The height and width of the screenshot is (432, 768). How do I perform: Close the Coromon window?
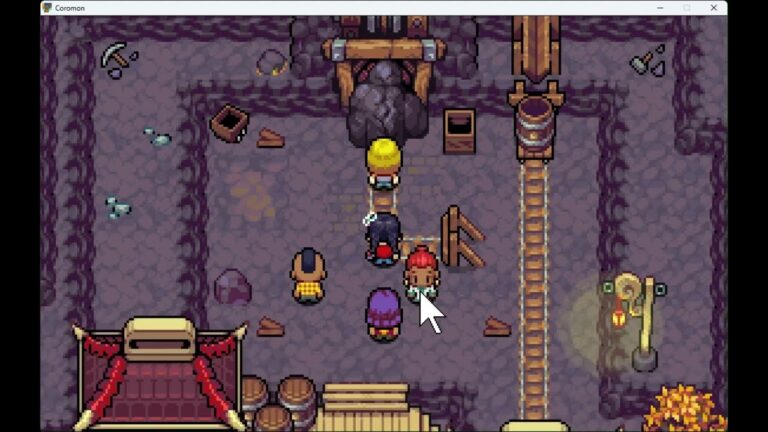713,7
